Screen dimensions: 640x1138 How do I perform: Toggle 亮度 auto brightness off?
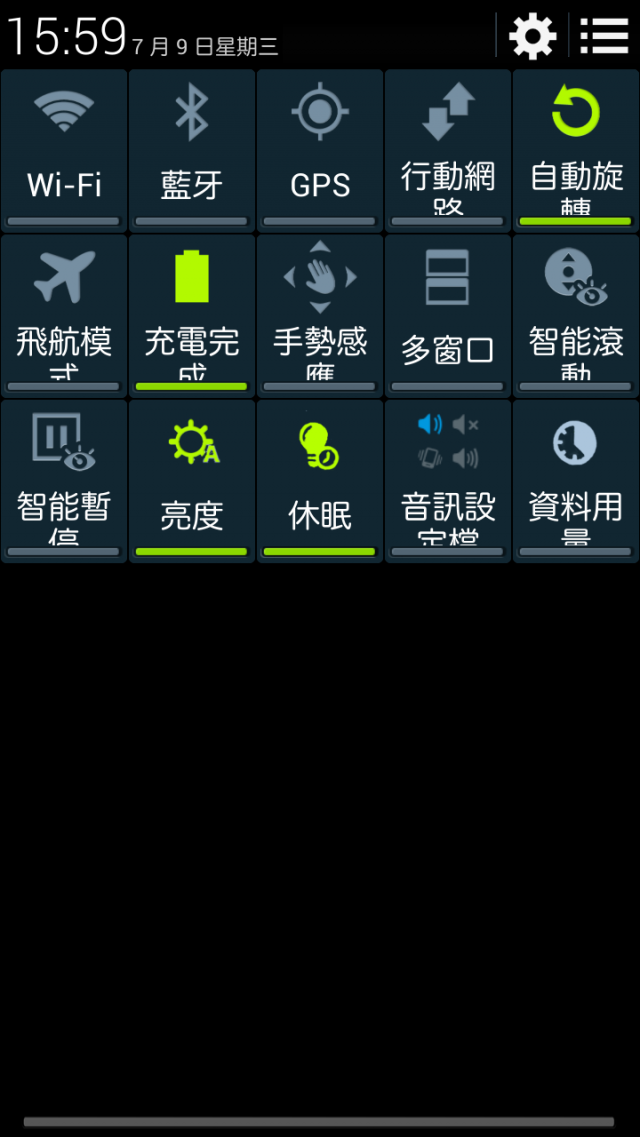point(192,480)
